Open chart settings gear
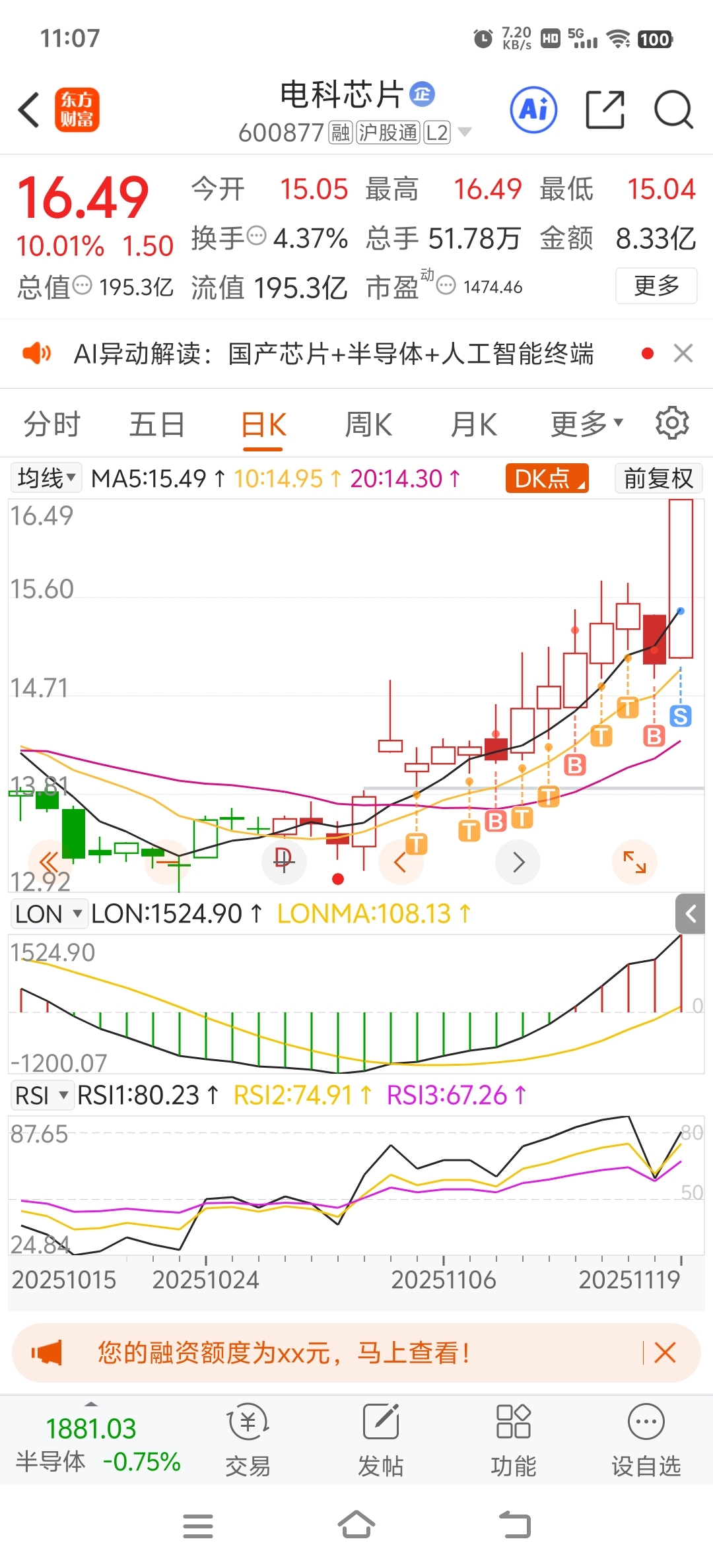The height and width of the screenshot is (1568, 713). click(x=672, y=423)
